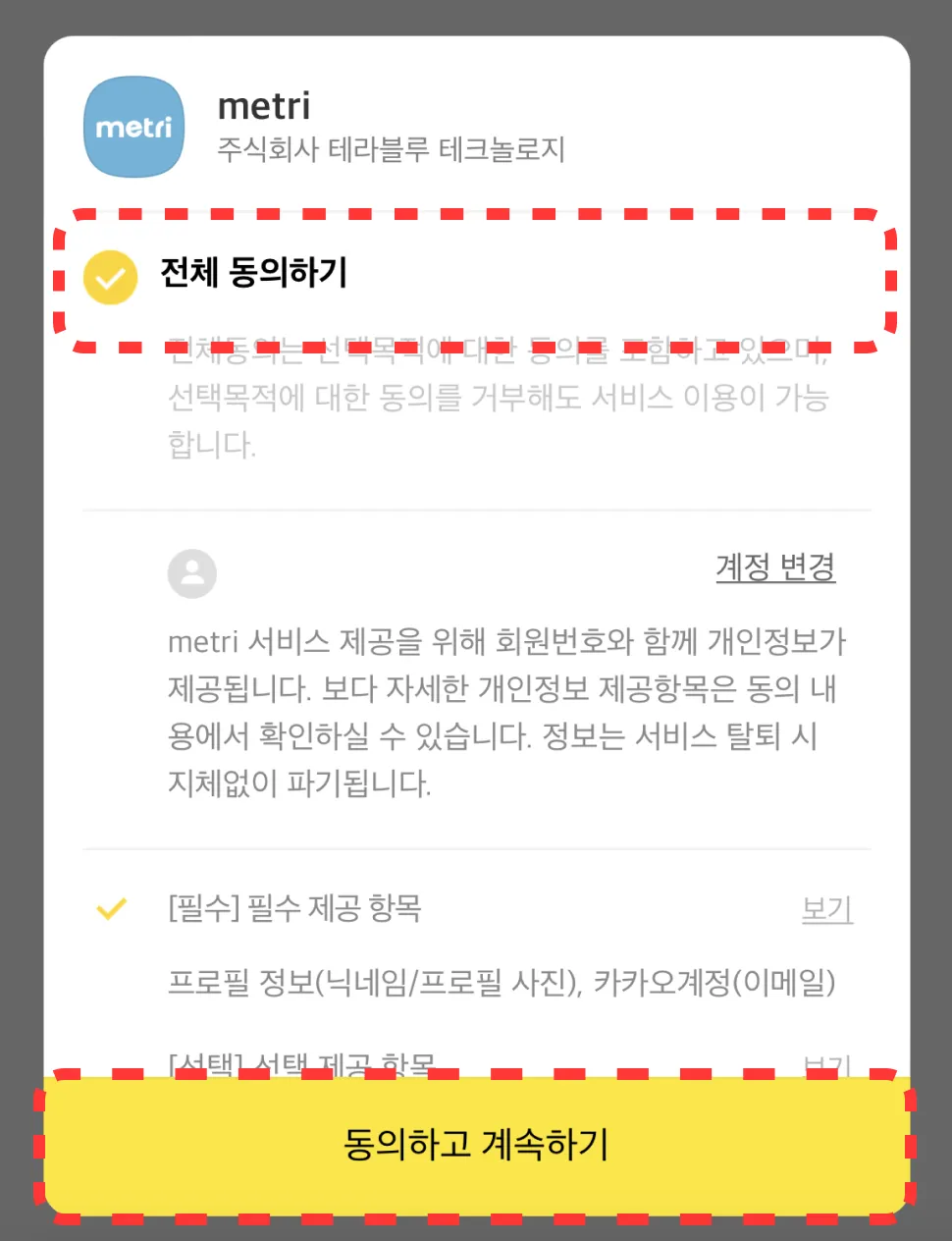Check the 전체 동의하기 agree-all checkbox
Image resolution: width=952 pixels, height=1241 pixels.
[x=110, y=276]
